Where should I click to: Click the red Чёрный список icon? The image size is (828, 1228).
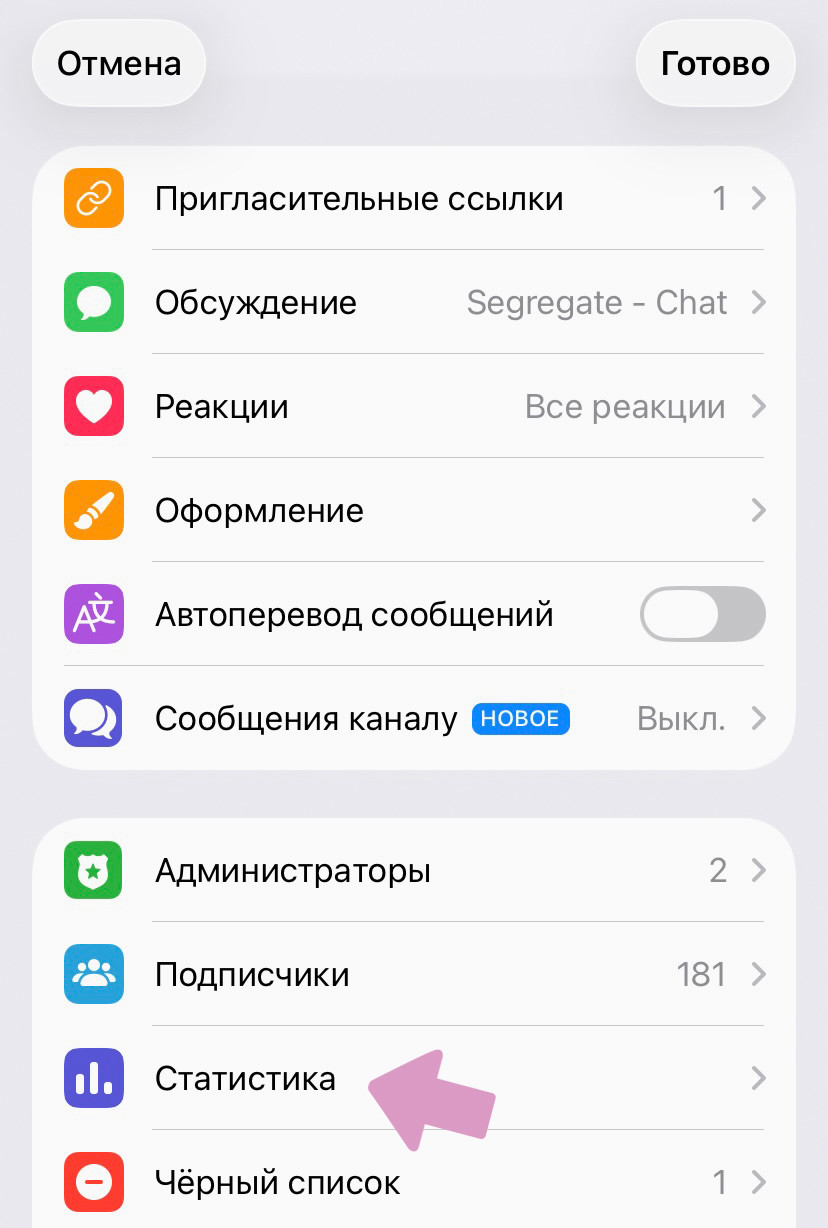(93, 1182)
